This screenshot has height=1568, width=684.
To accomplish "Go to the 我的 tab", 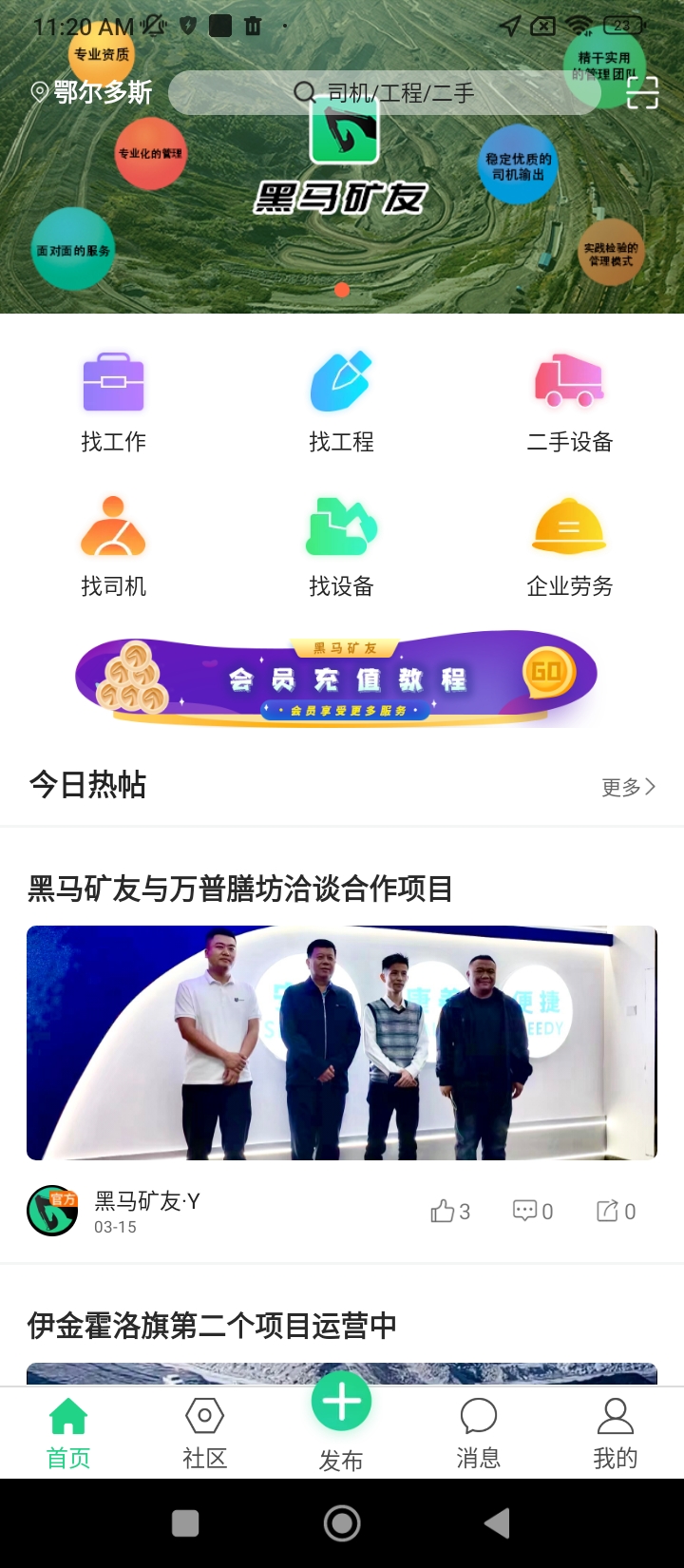I will click(615, 1432).
